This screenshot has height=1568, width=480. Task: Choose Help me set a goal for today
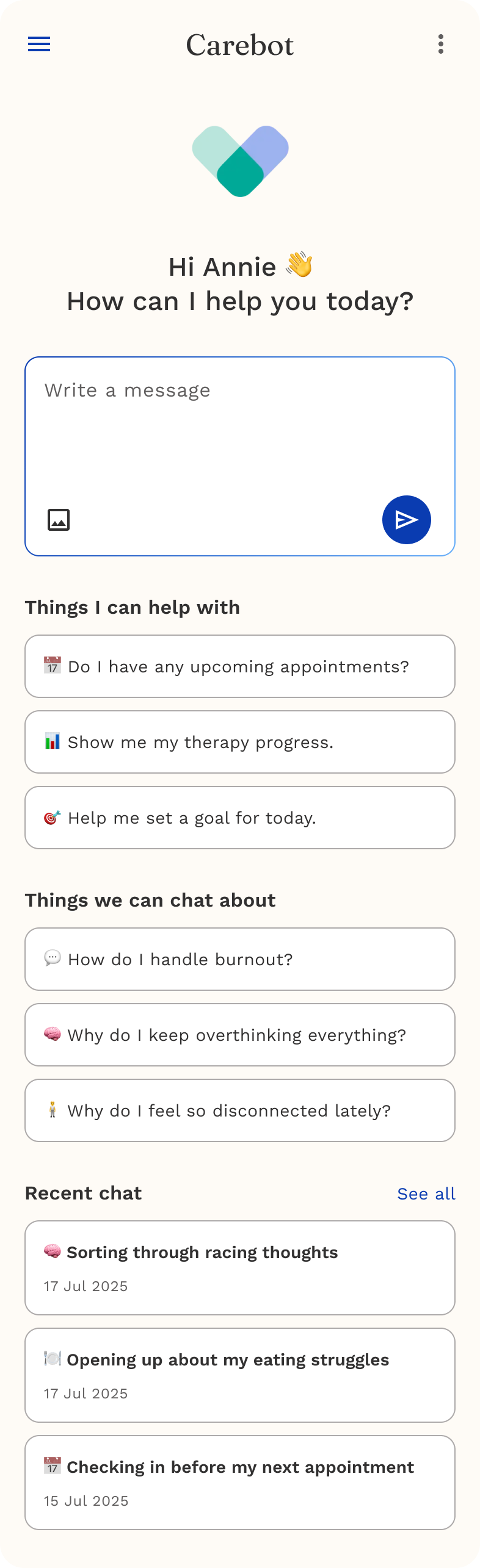[x=239, y=818]
